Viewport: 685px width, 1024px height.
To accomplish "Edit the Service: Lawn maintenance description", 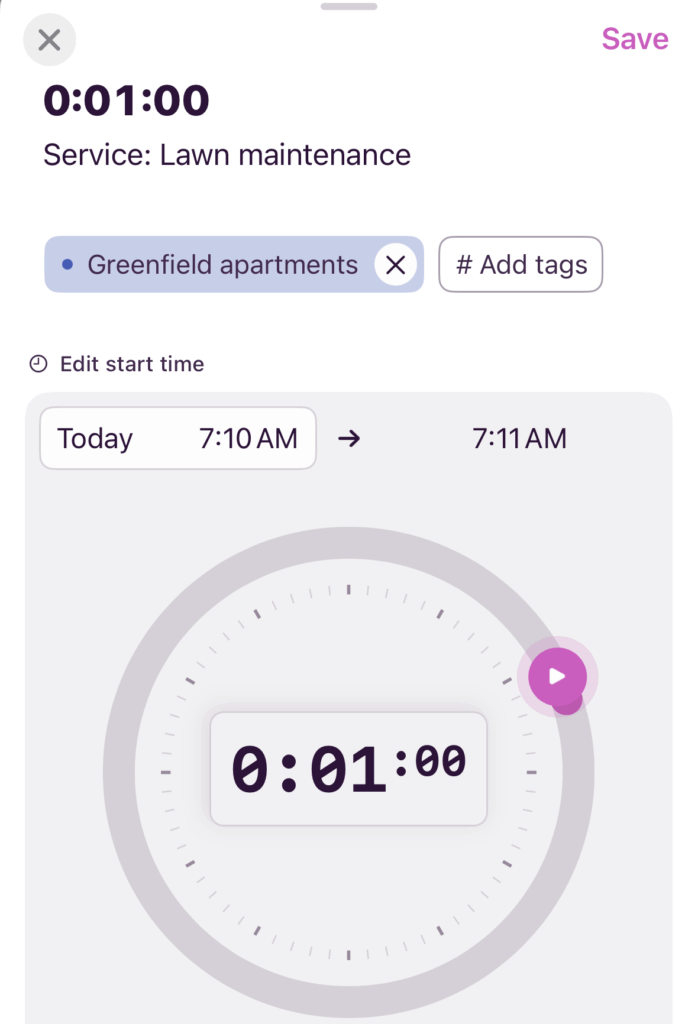I will point(227,155).
